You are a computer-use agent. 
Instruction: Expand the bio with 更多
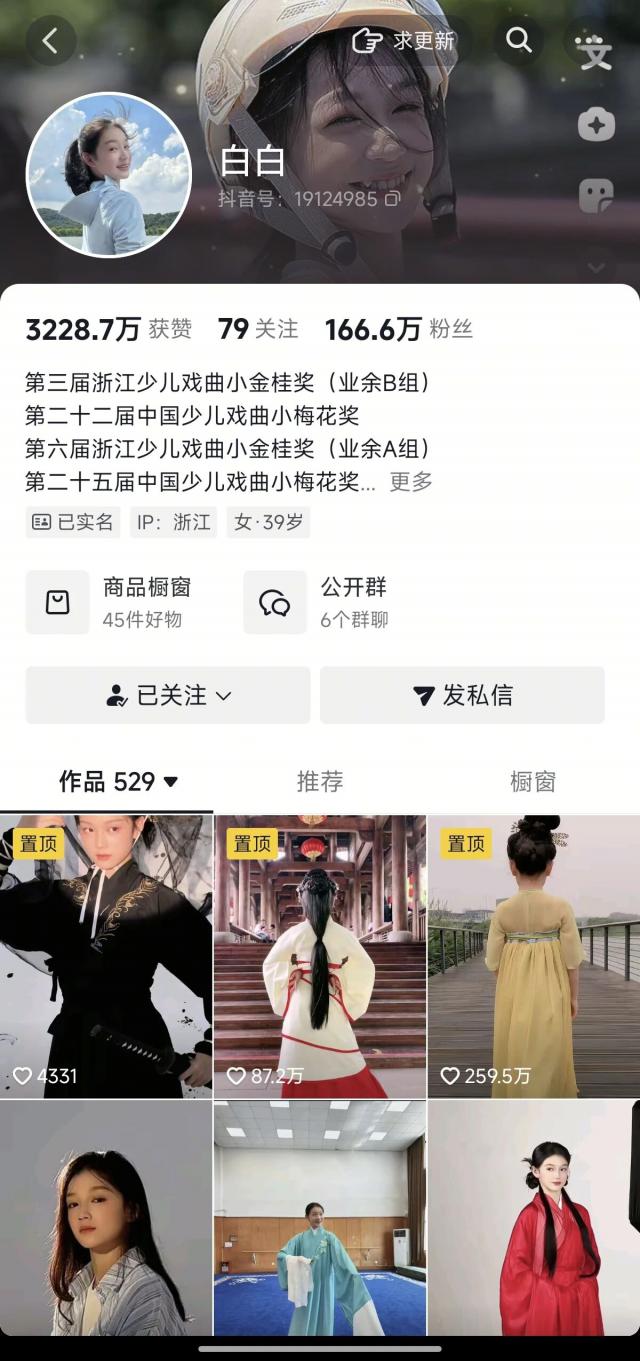tap(411, 481)
